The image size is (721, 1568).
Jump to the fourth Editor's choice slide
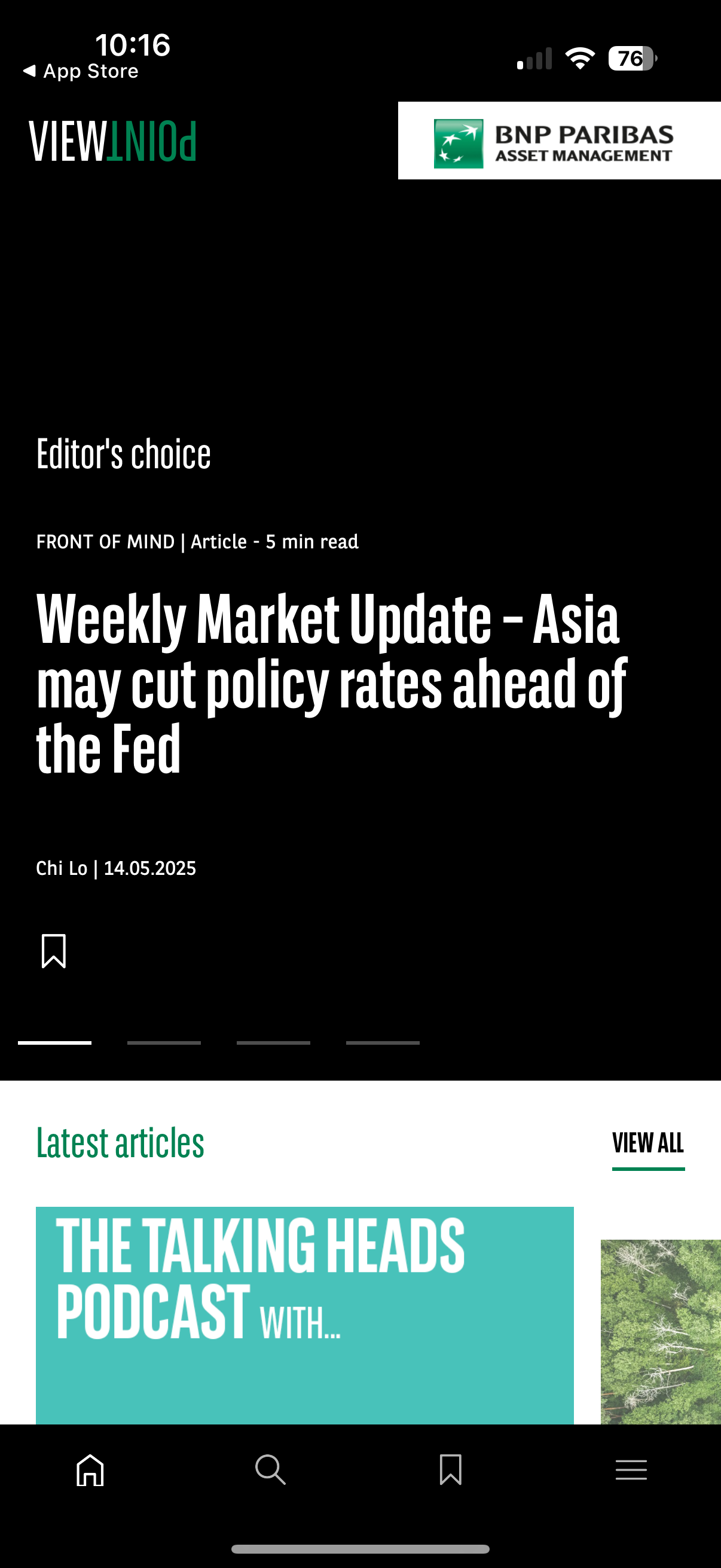pyautogui.click(x=383, y=1043)
